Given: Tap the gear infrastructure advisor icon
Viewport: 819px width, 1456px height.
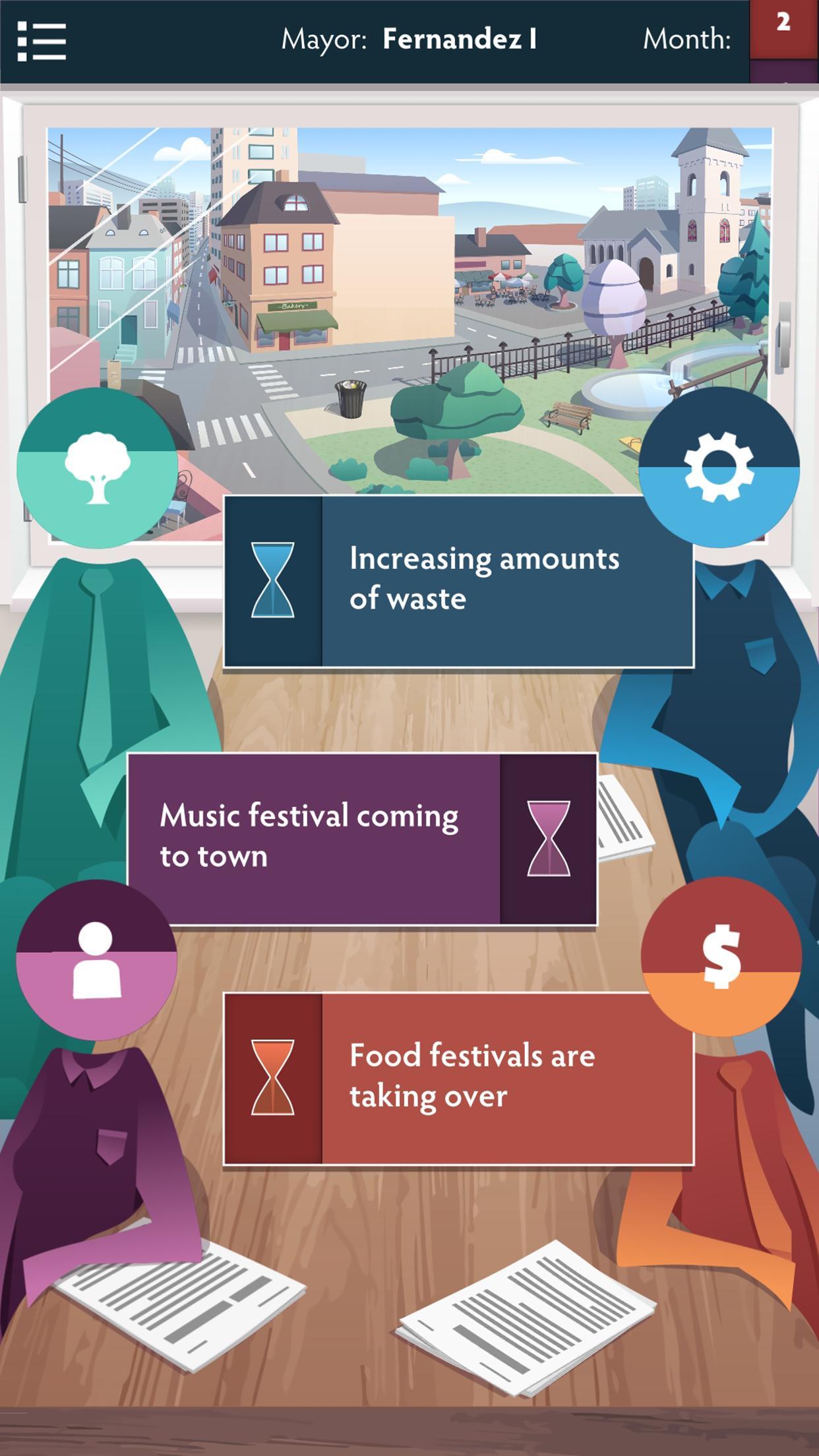Looking at the screenshot, I should [x=719, y=467].
